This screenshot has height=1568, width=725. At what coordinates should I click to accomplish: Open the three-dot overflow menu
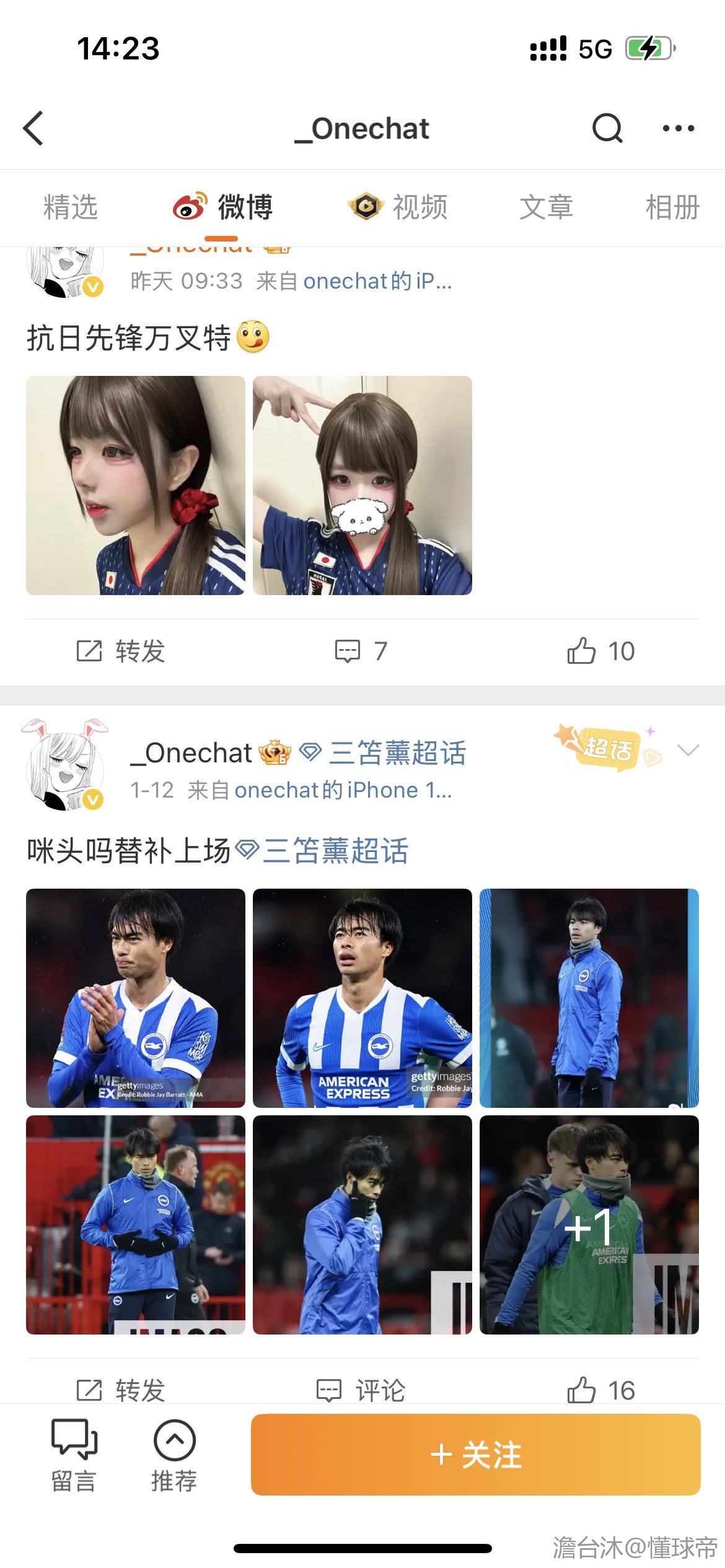pos(678,129)
